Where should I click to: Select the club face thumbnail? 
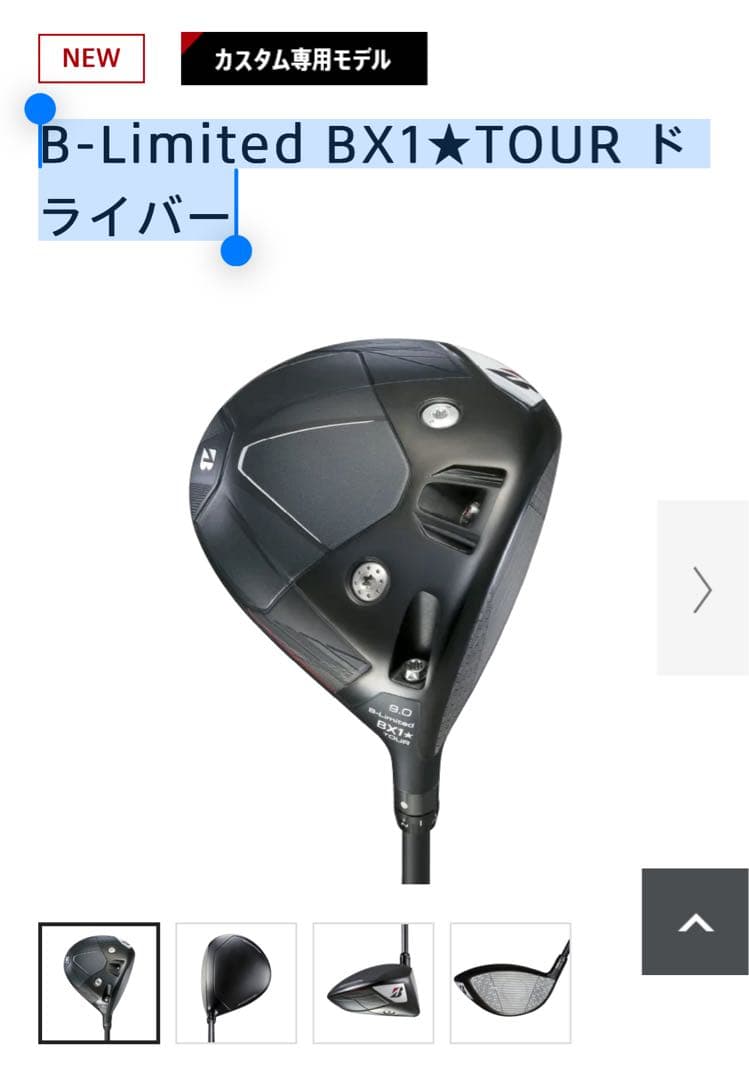[x=510, y=982]
